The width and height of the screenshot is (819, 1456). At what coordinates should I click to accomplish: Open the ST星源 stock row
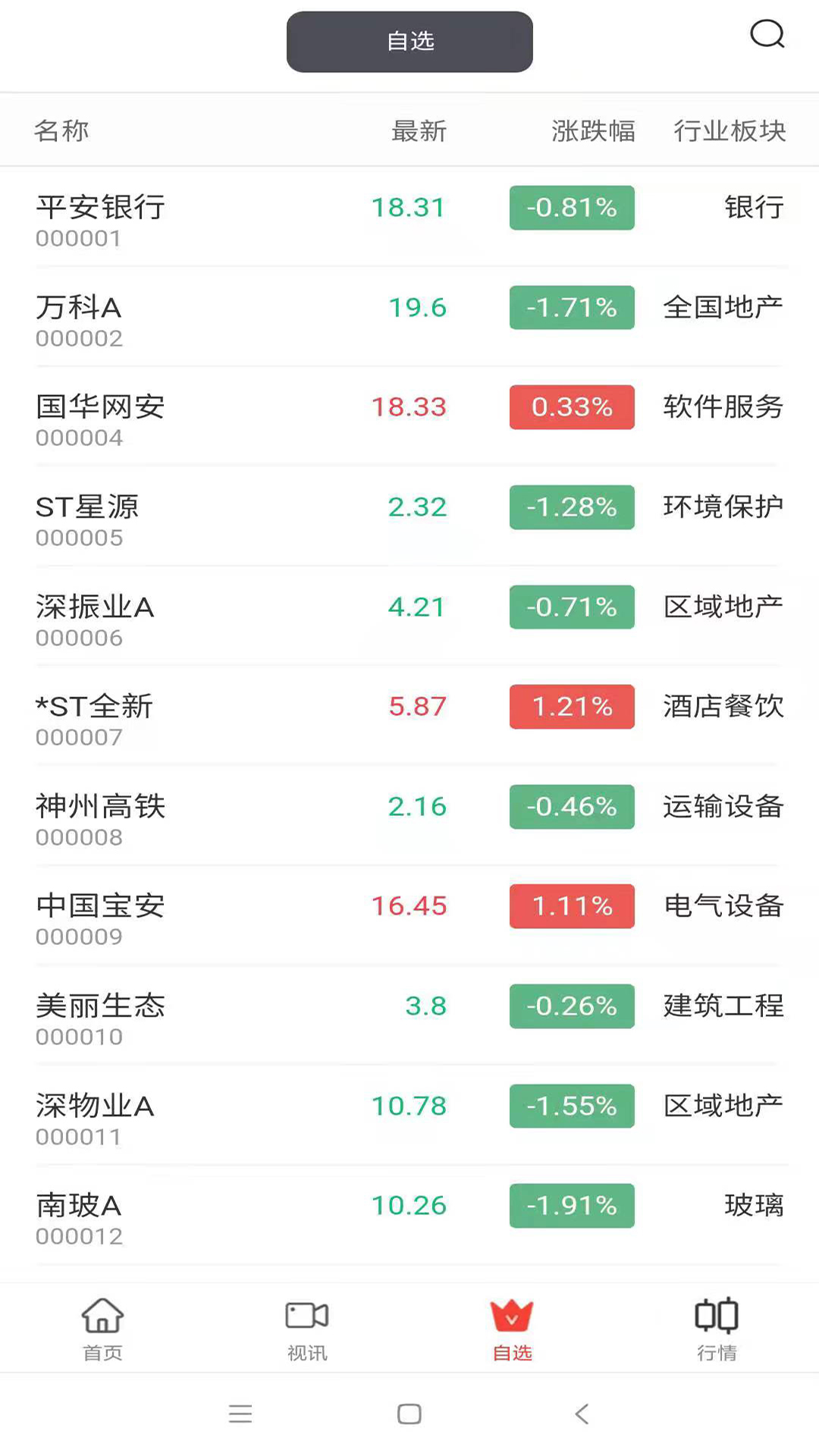(x=409, y=516)
